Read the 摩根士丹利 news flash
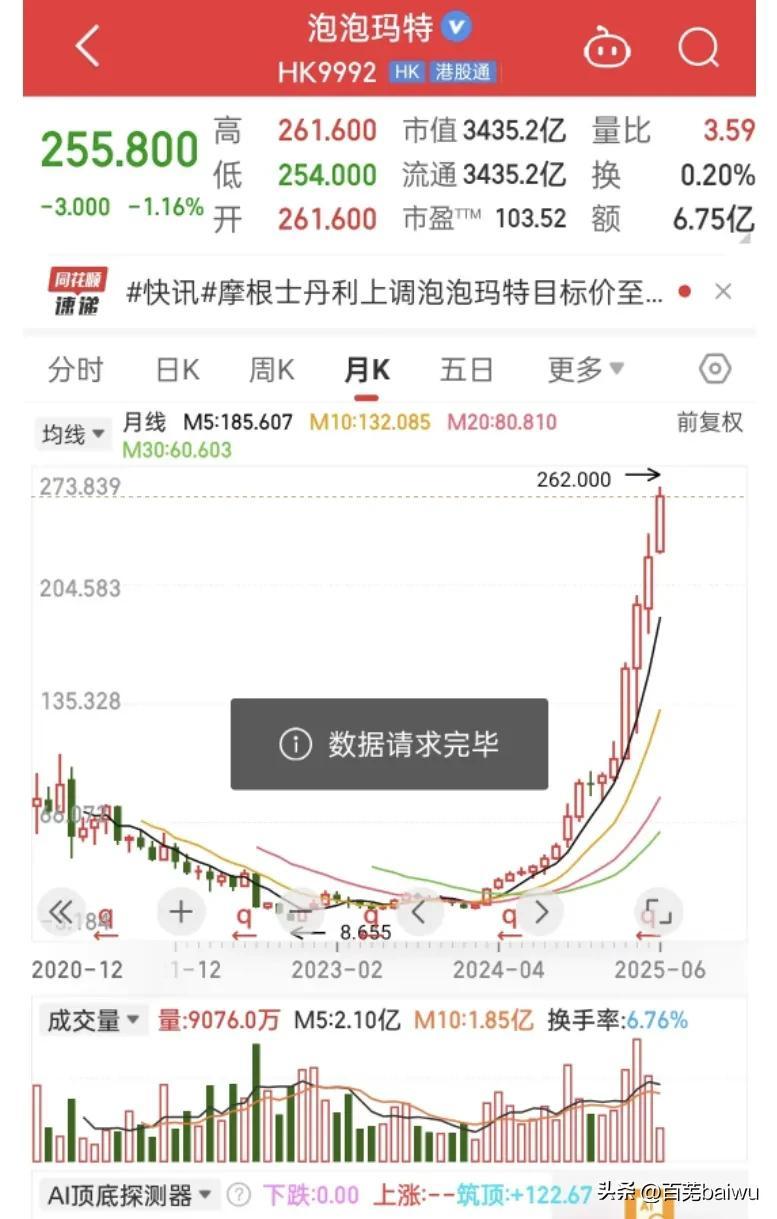The image size is (777, 1219). coord(394,292)
